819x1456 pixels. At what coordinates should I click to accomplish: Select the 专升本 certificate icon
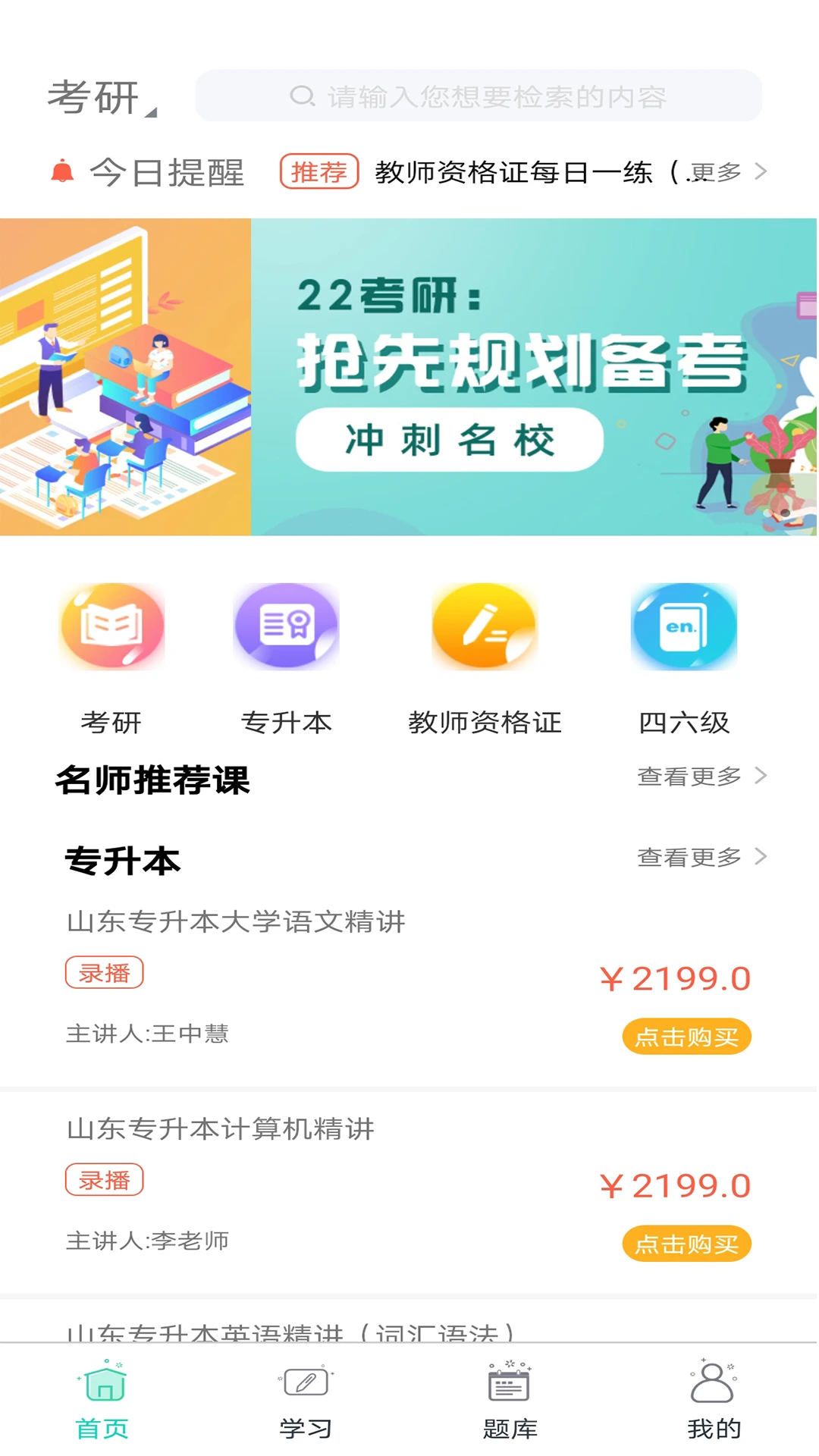point(287,627)
